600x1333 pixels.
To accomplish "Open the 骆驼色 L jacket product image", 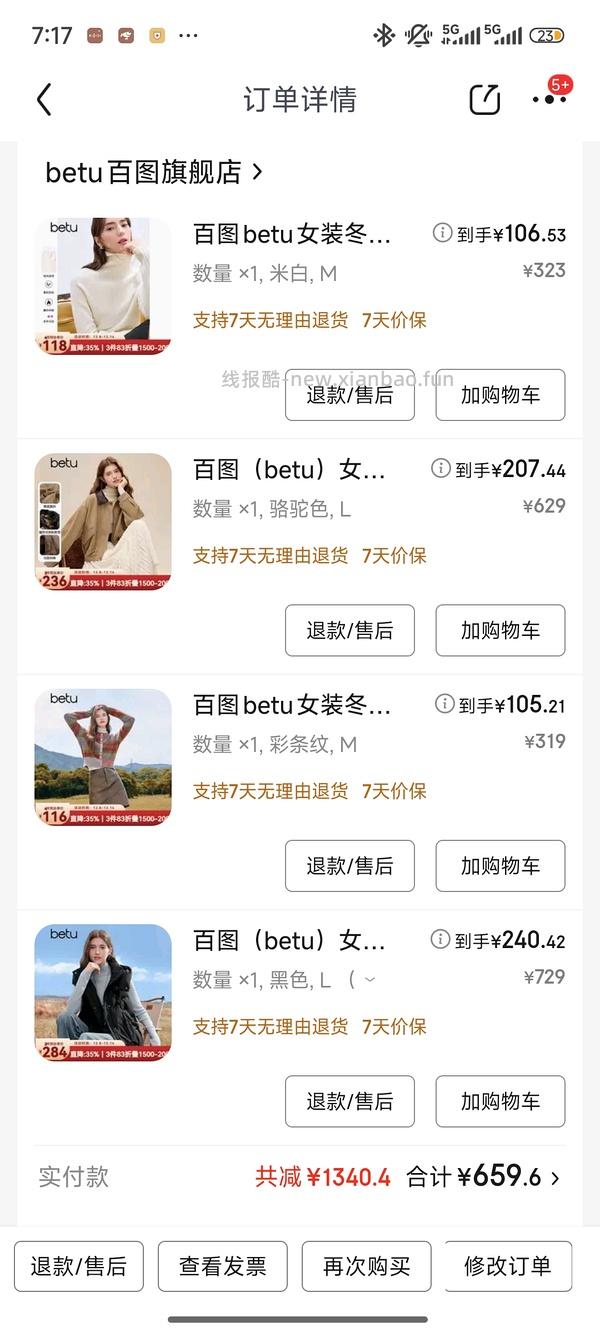I will point(103,521).
